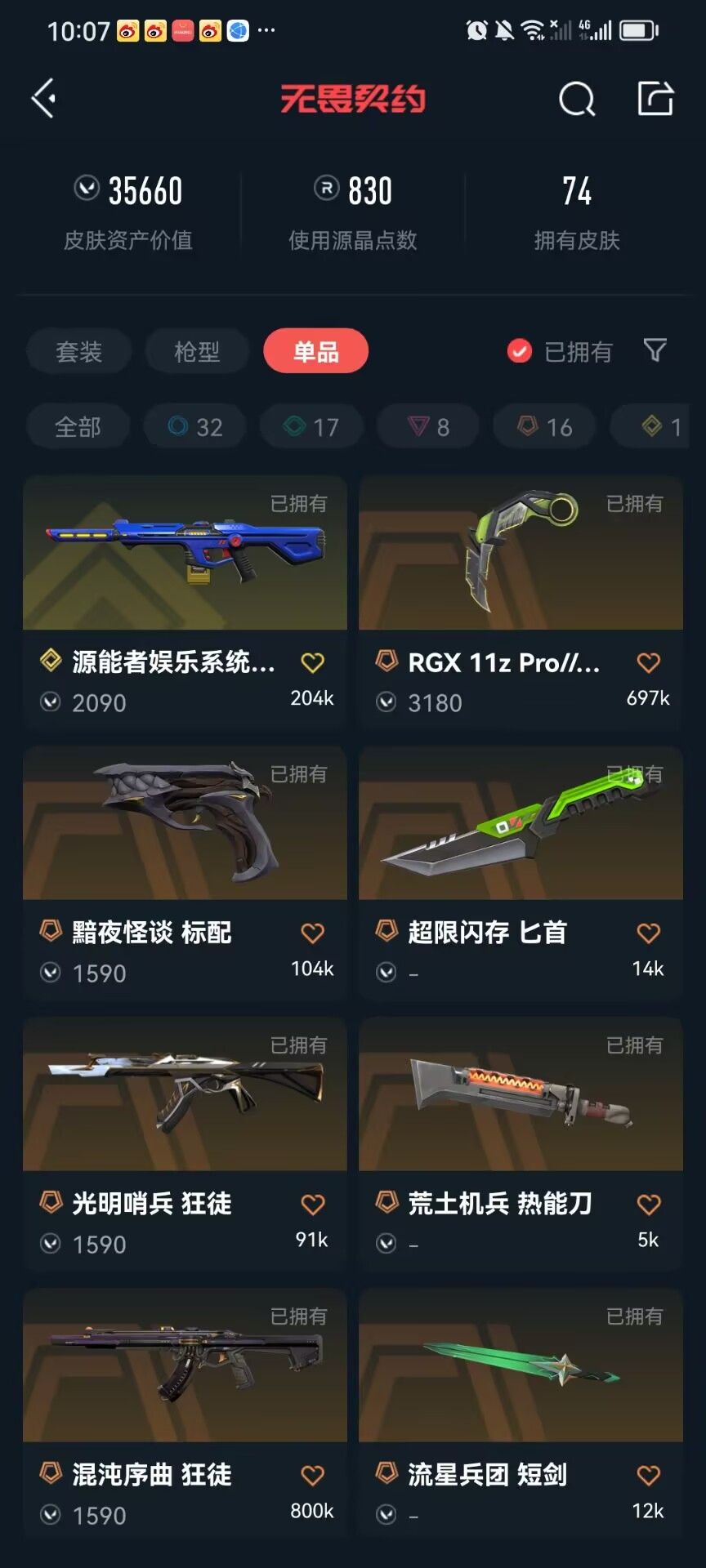Open the 流星兵团 短剑 skin card
This screenshot has width=706, height=1568.
[521, 1414]
